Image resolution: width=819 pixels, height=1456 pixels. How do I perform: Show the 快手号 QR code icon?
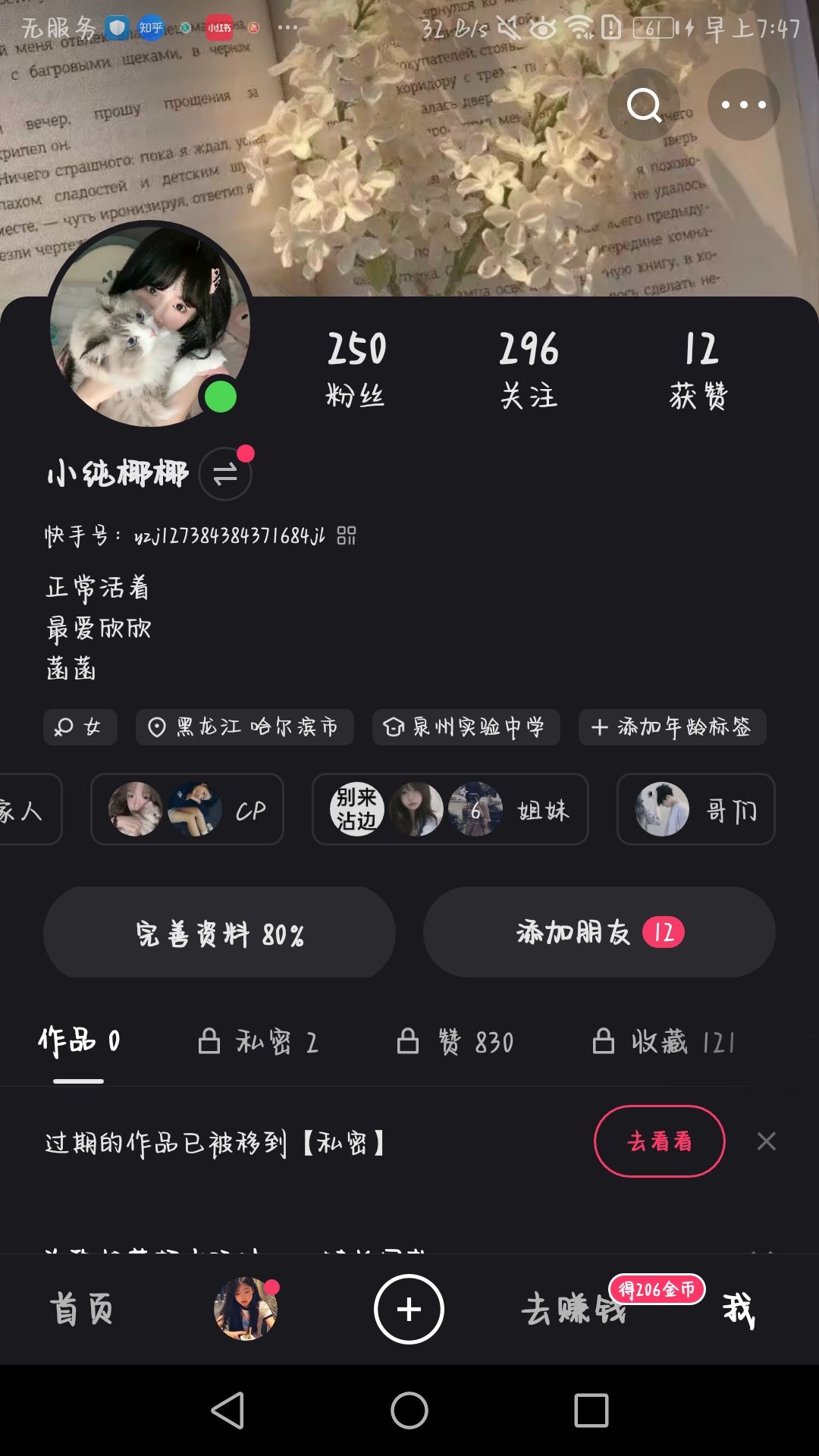[347, 536]
